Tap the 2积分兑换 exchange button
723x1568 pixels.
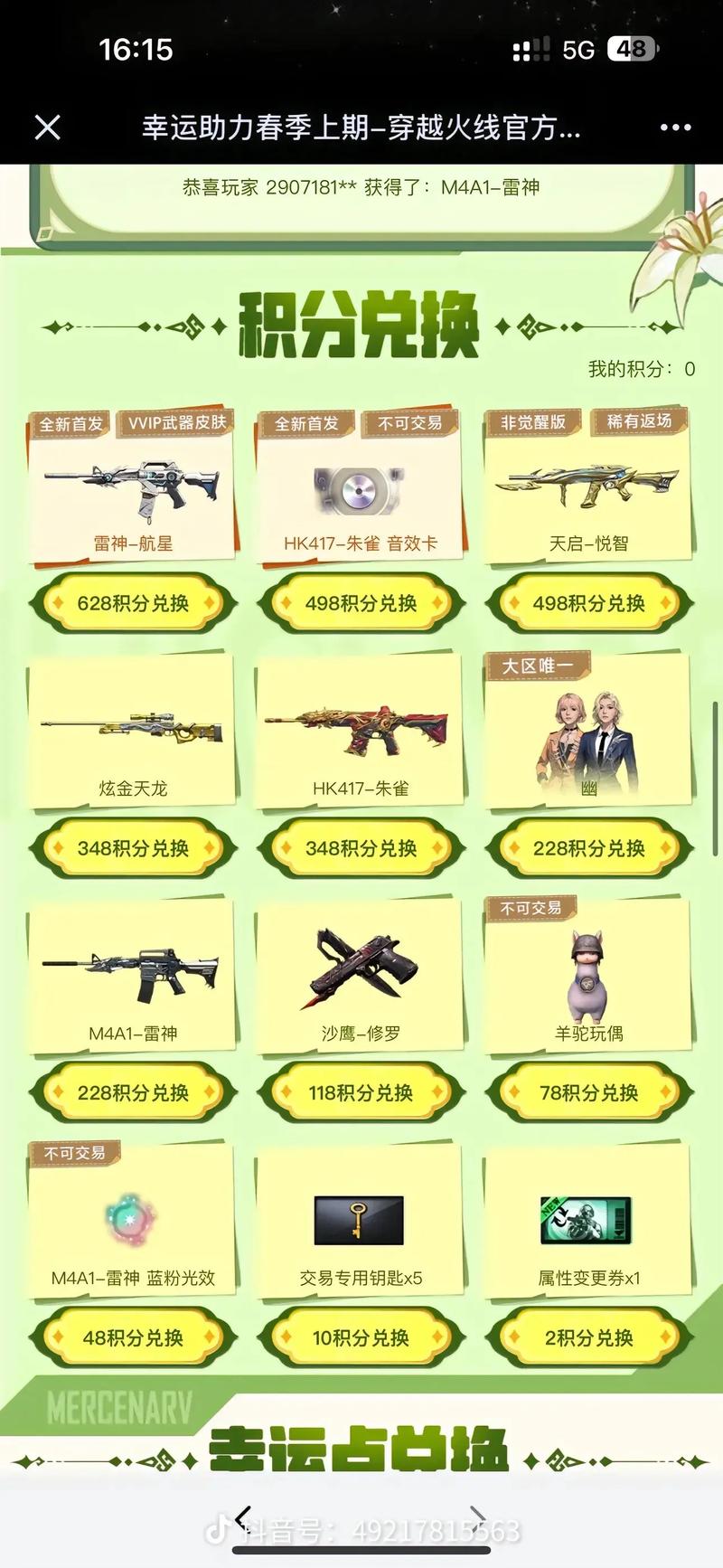coord(587,1338)
